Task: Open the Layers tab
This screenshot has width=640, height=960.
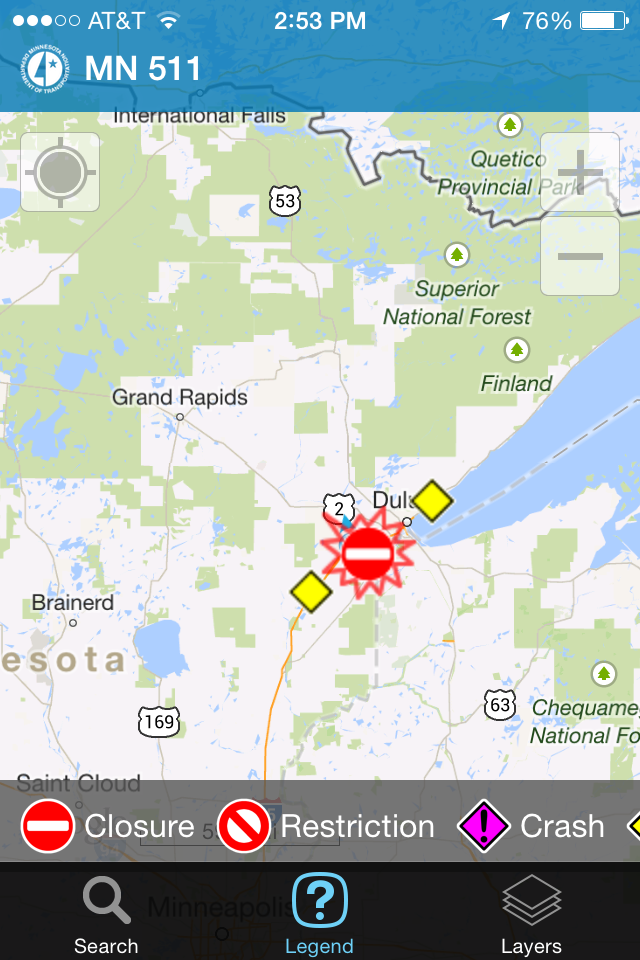Action: tap(531, 912)
